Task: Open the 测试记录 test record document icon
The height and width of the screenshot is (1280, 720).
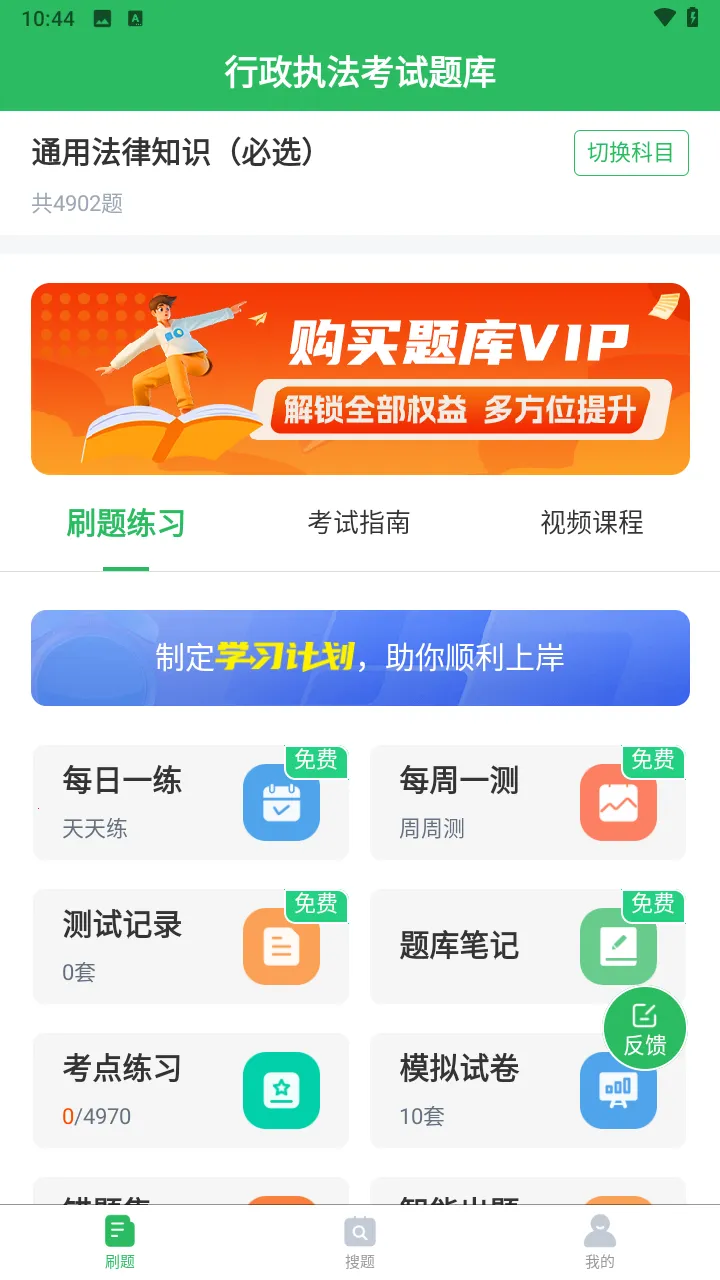Action: click(x=280, y=947)
